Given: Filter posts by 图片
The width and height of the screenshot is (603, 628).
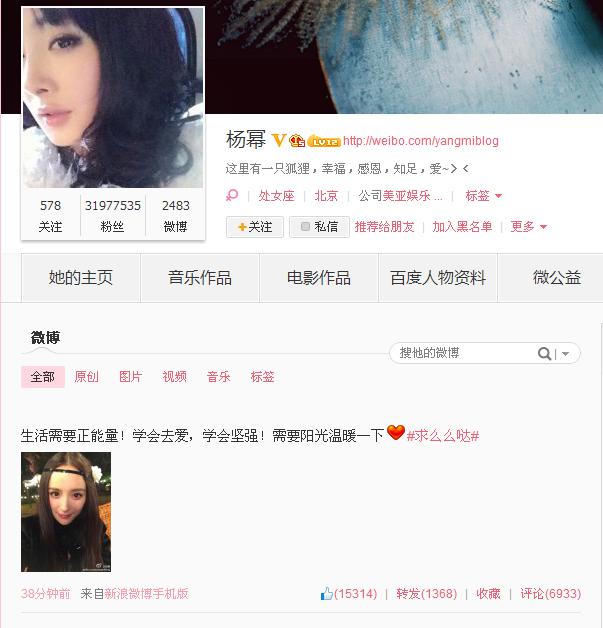Looking at the screenshot, I should [x=130, y=377].
